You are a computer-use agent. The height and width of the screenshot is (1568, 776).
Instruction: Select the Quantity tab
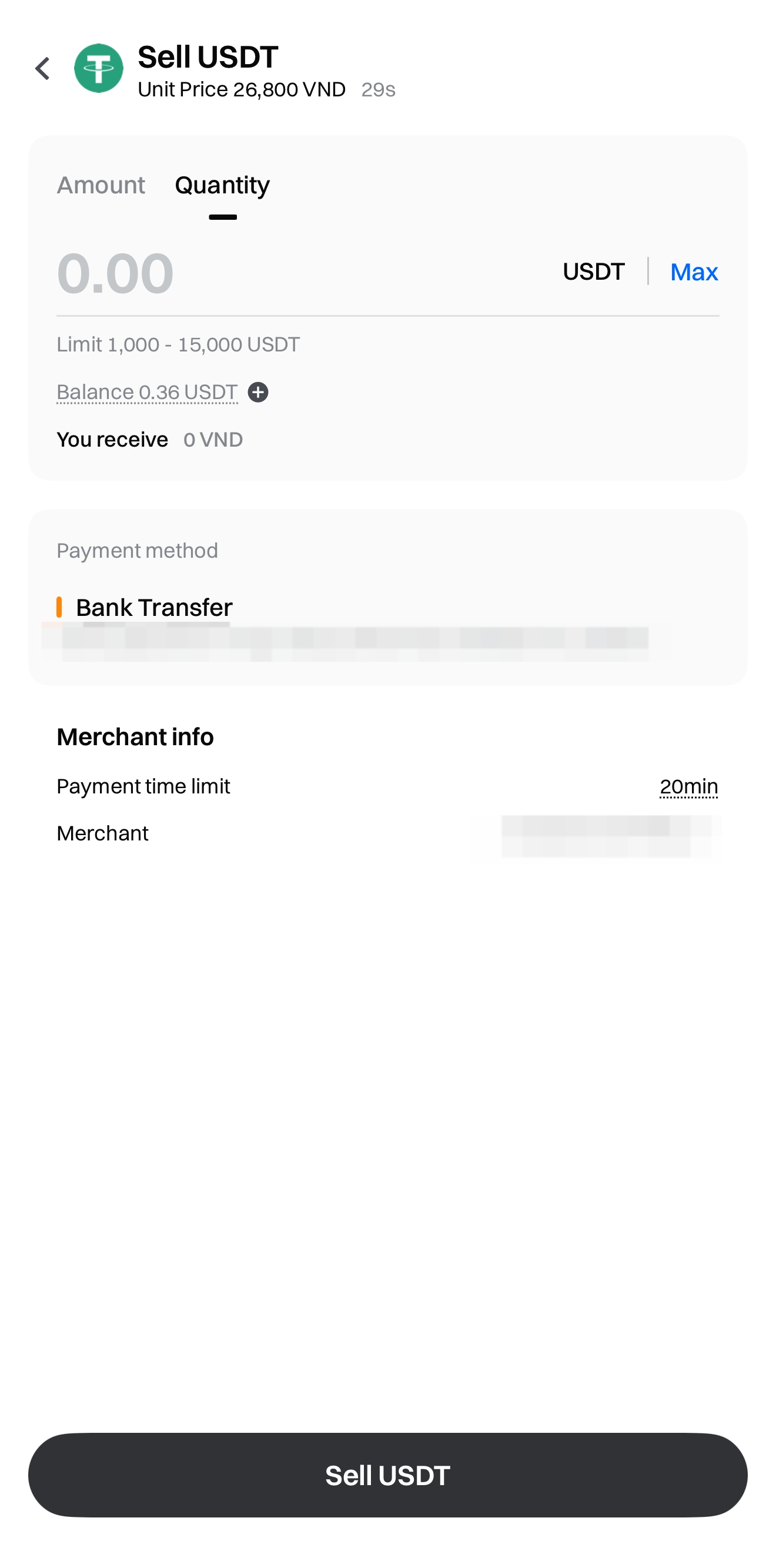pos(222,185)
